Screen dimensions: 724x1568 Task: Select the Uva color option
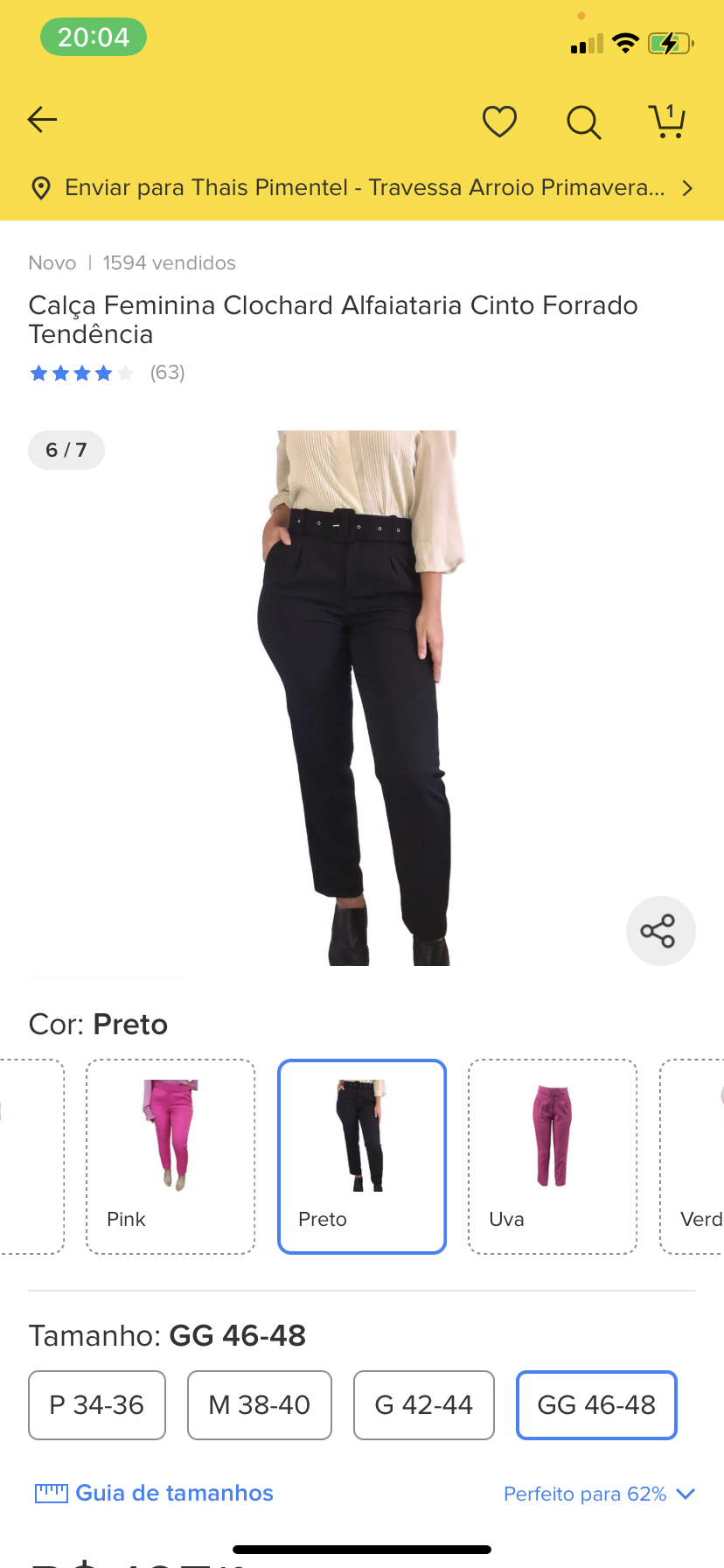pyautogui.click(x=552, y=1156)
